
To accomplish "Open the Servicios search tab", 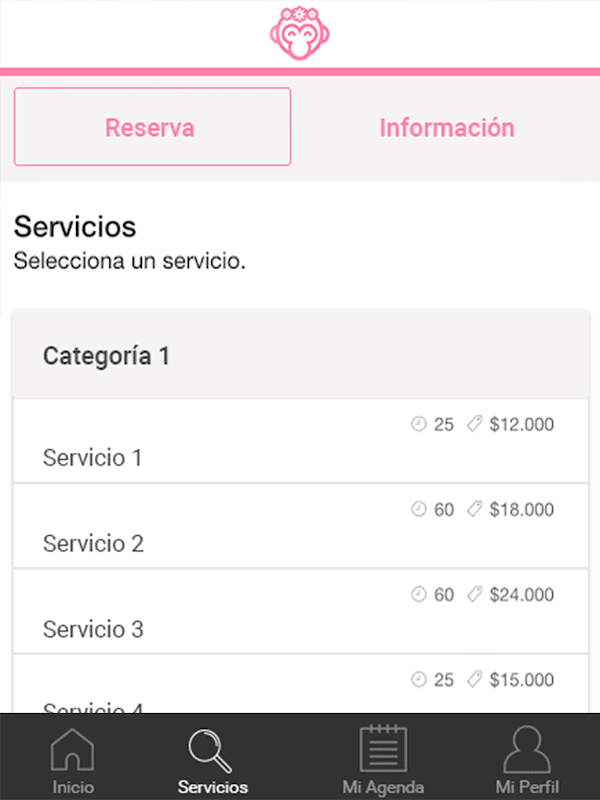I will (x=212, y=758).
